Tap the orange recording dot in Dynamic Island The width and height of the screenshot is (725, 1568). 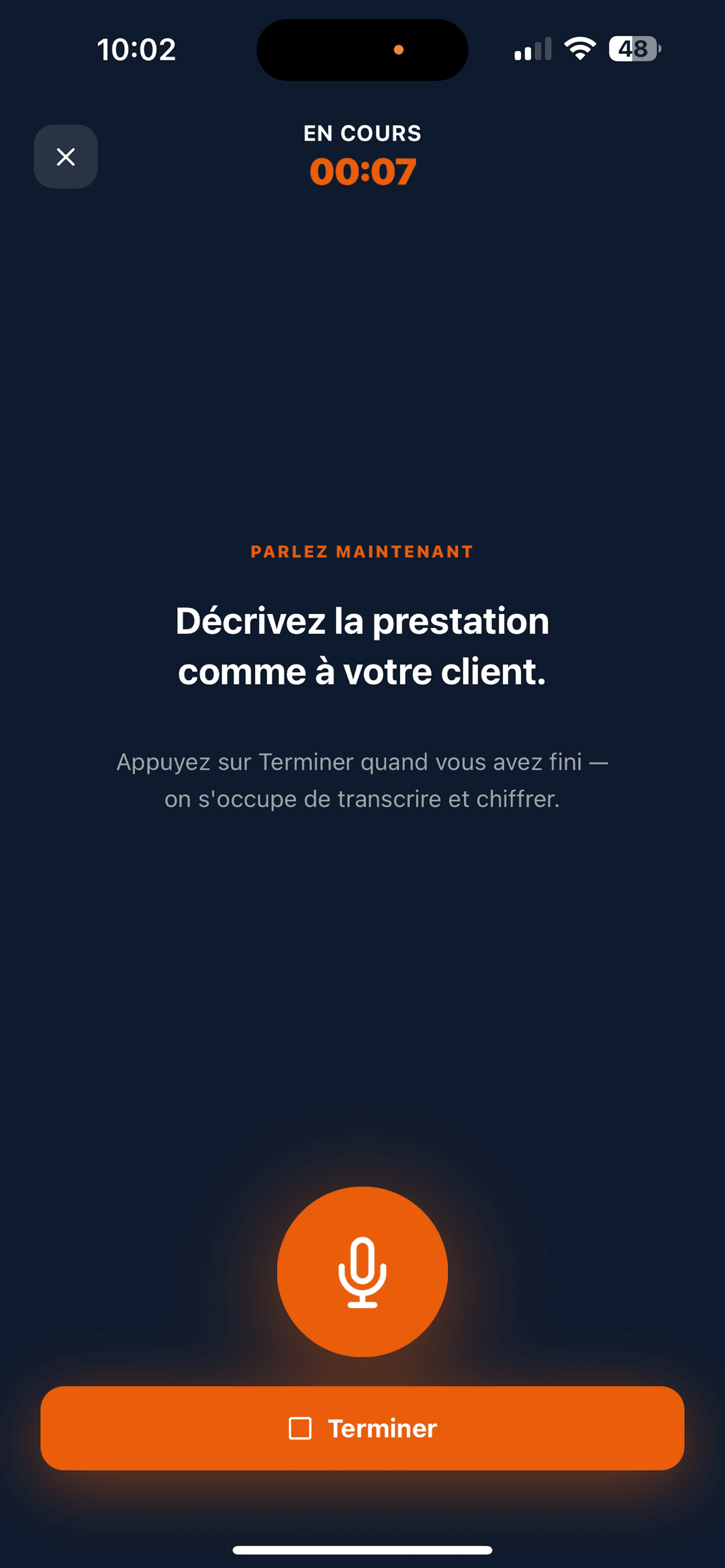(400, 50)
